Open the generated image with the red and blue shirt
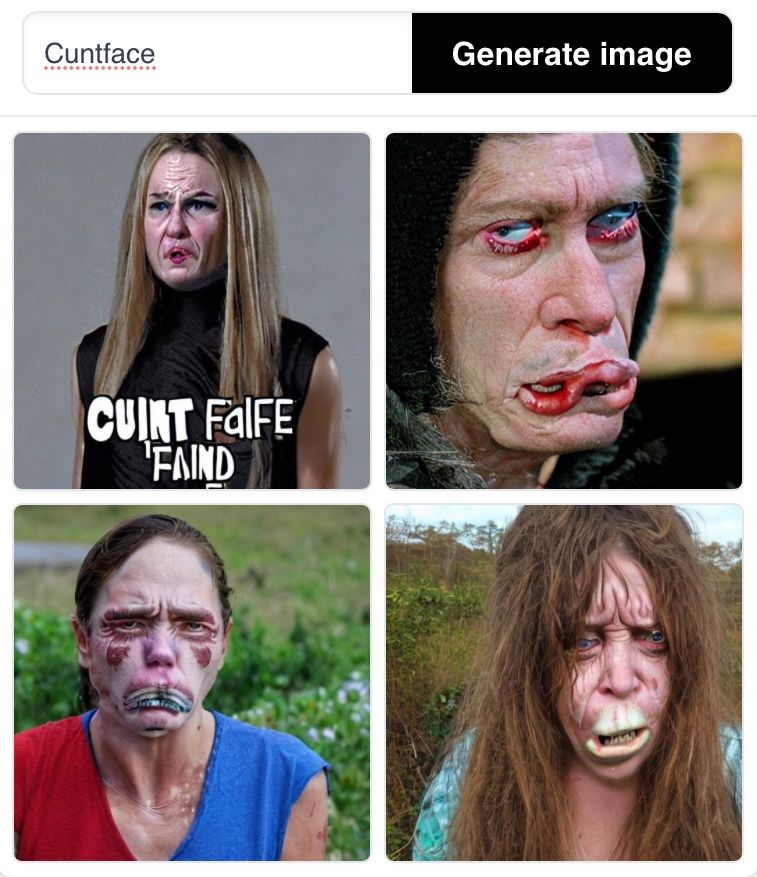 (192, 683)
